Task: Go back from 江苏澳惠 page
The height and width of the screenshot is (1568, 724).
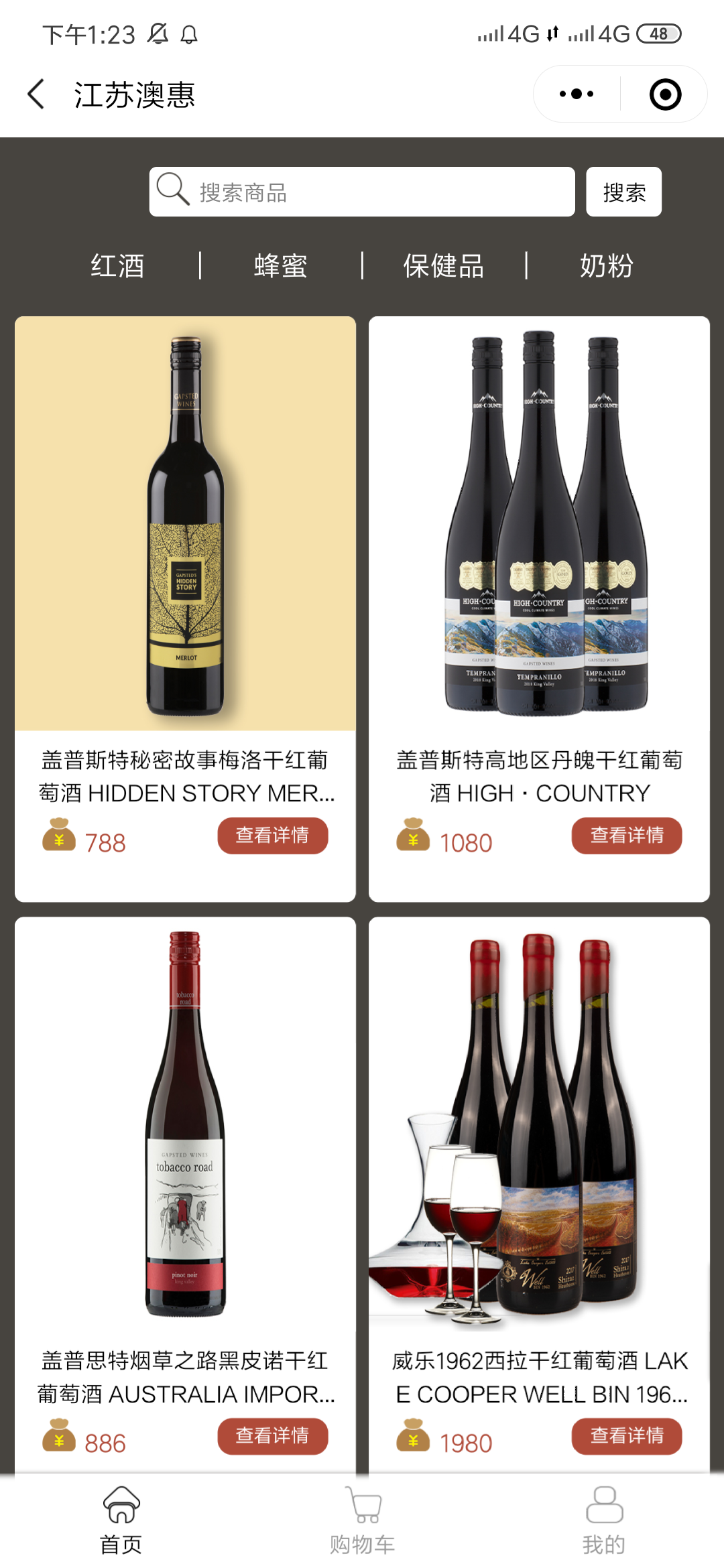Action: point(37,94)
